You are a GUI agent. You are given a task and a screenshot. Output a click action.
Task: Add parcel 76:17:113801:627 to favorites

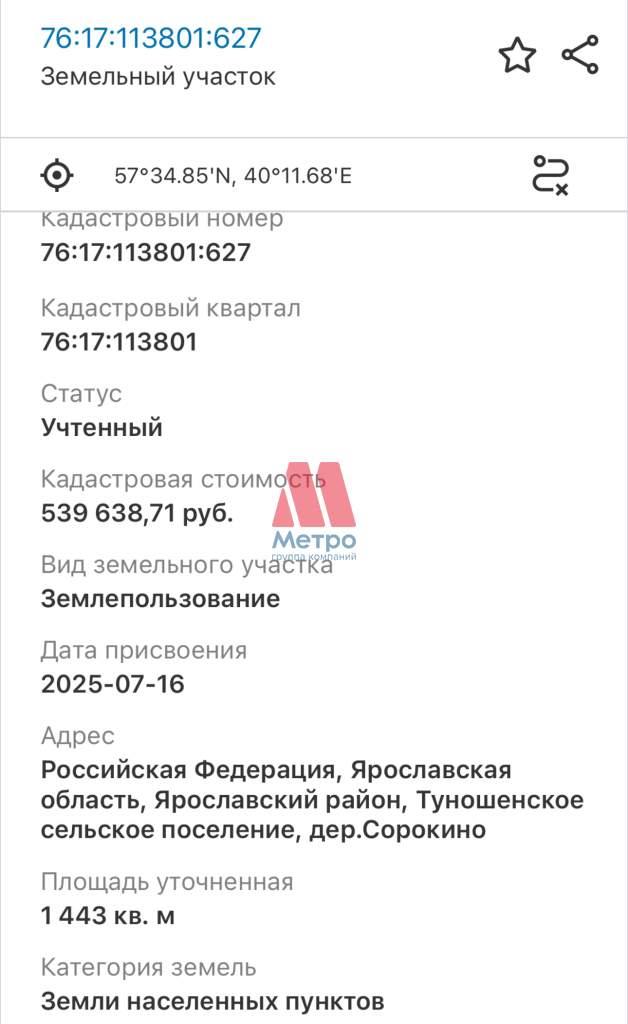tap(517, 56)
